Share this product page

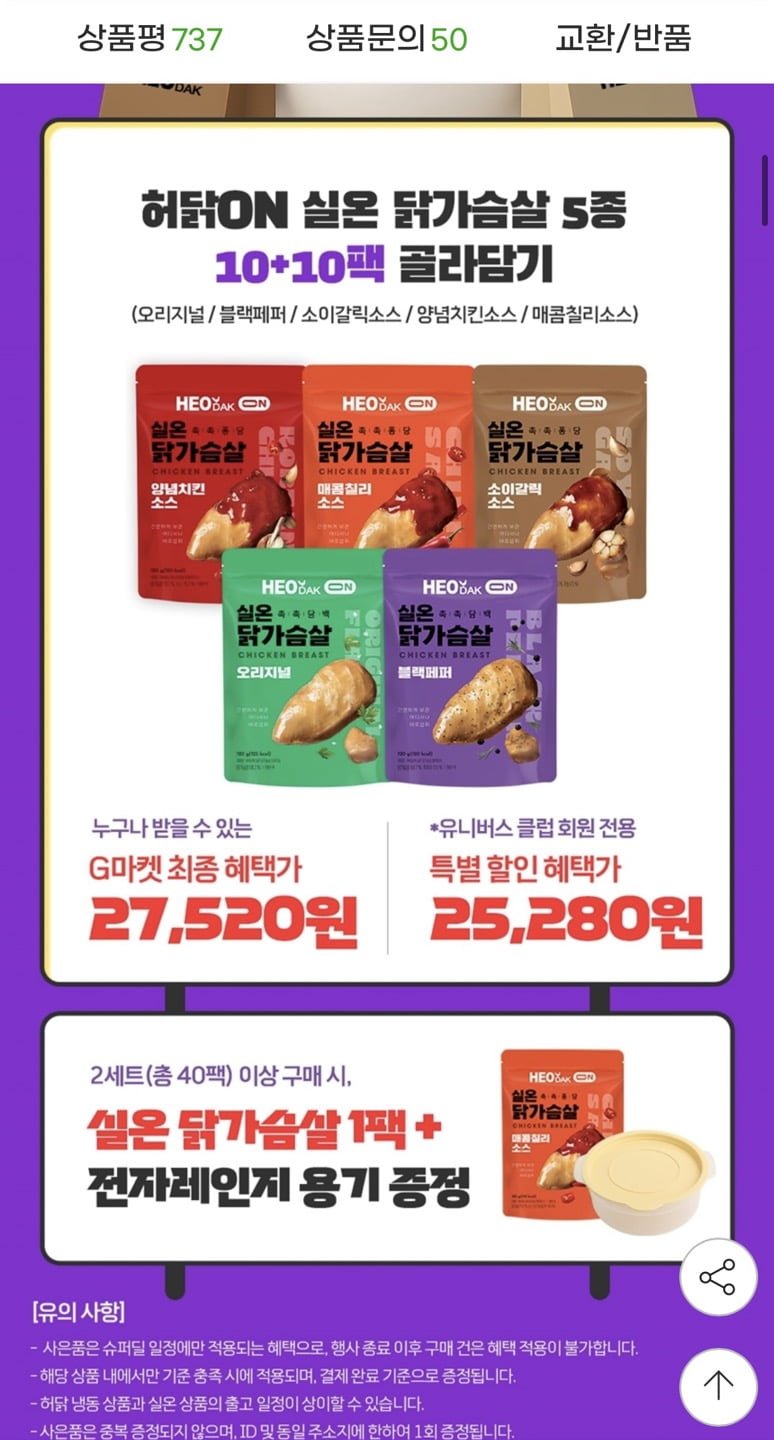point(718,1277)
